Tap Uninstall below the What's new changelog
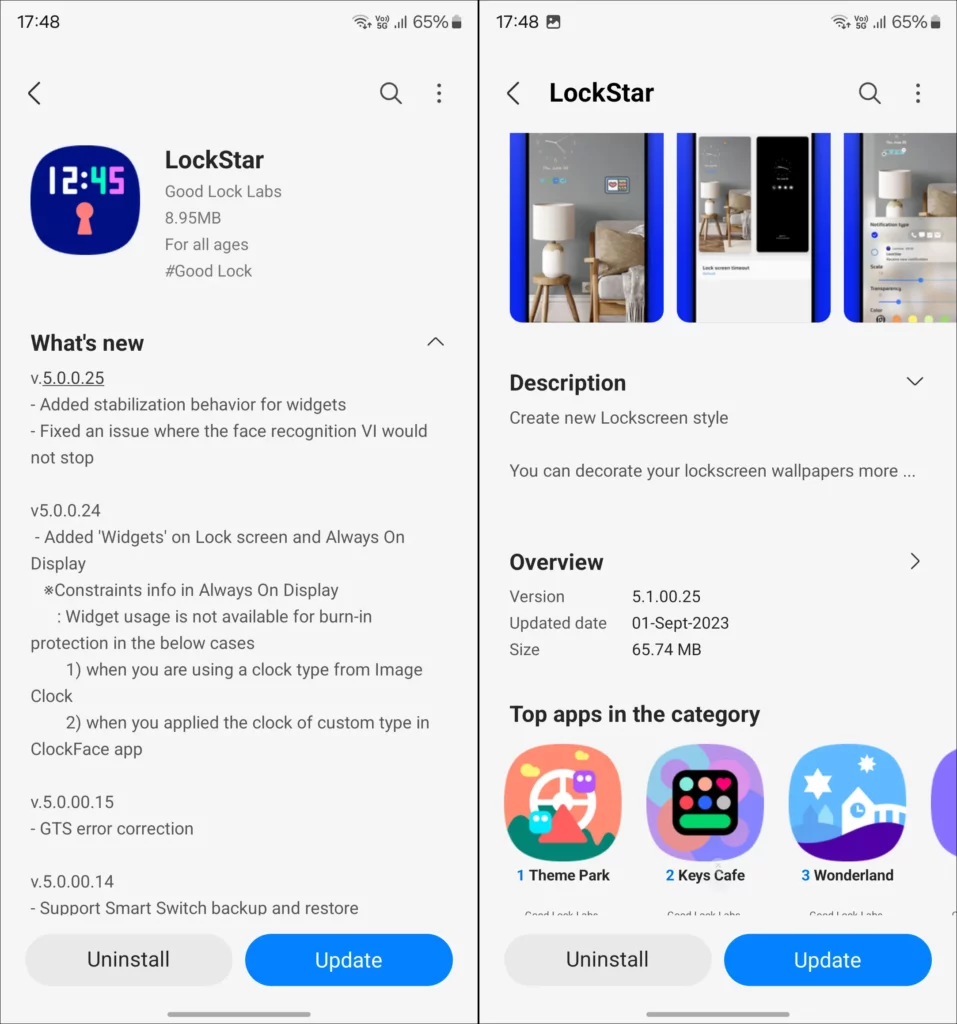The image size is (957, 1024). click(128, 960)
